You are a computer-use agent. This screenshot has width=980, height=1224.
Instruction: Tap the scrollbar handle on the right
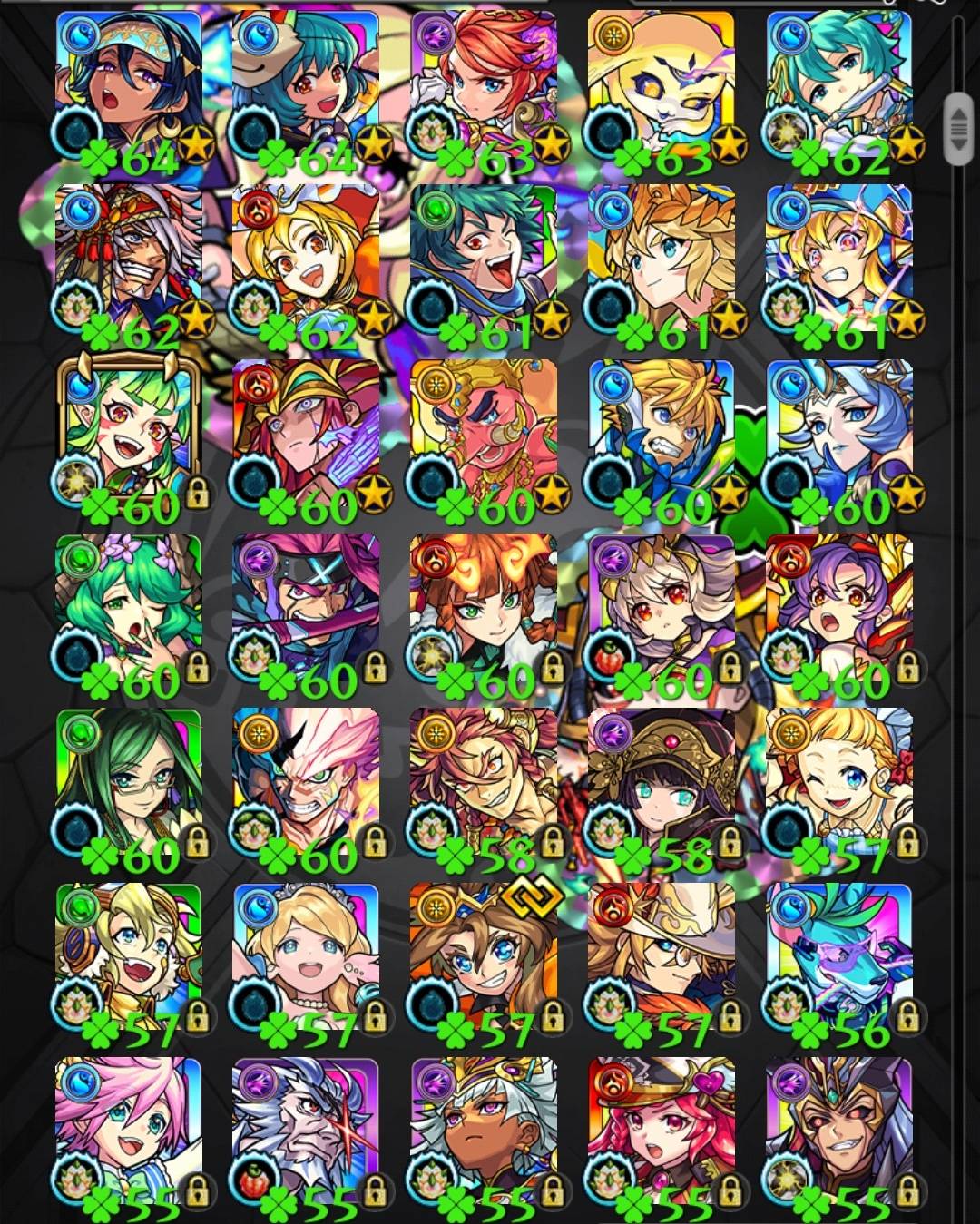point(958,129)
